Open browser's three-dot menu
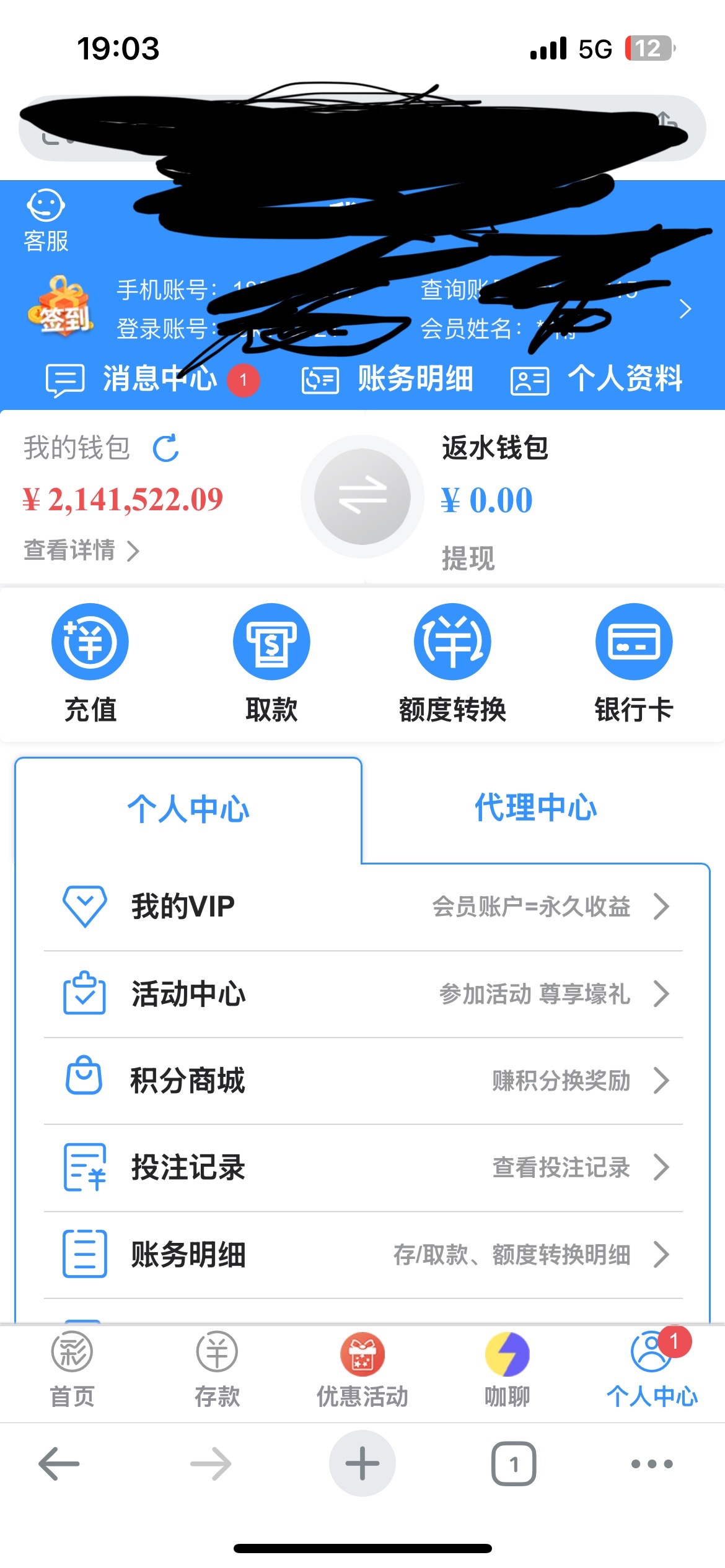 click(x=651, y=1464)
